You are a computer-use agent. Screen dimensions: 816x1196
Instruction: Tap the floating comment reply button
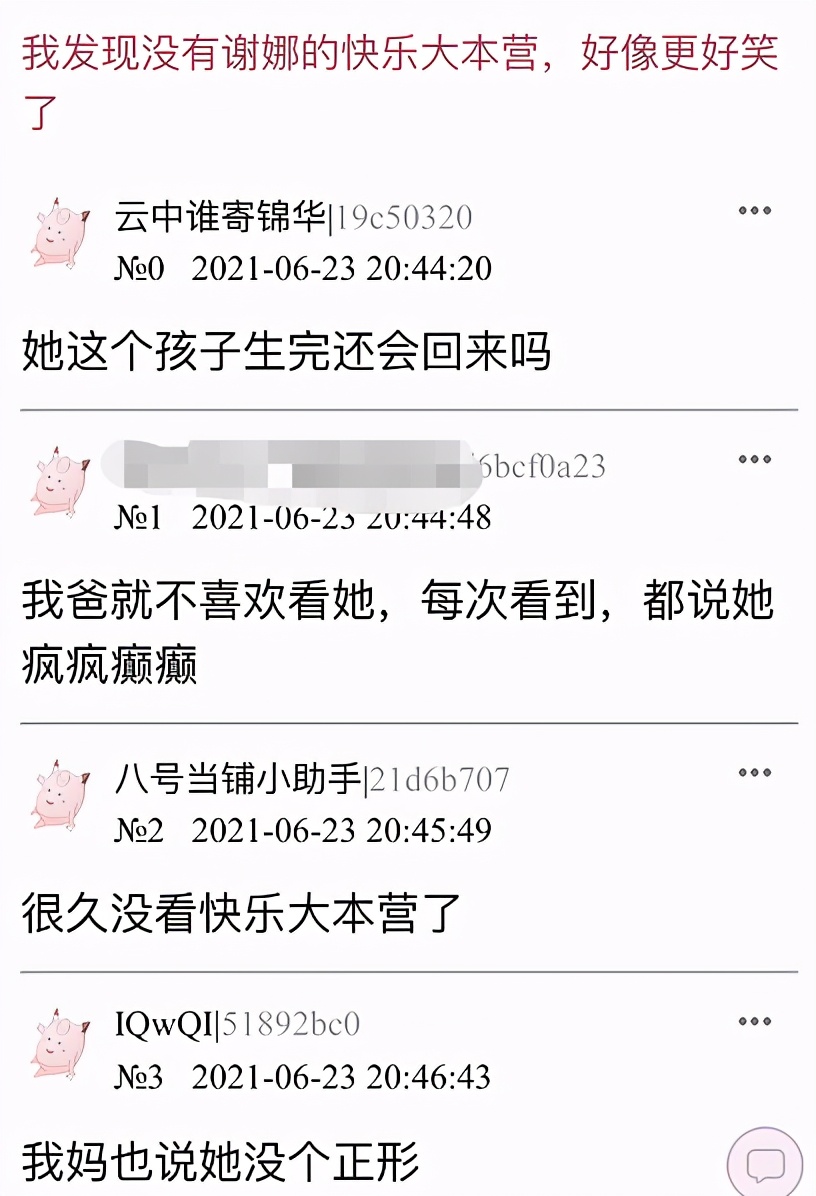tap(766, 1164)
